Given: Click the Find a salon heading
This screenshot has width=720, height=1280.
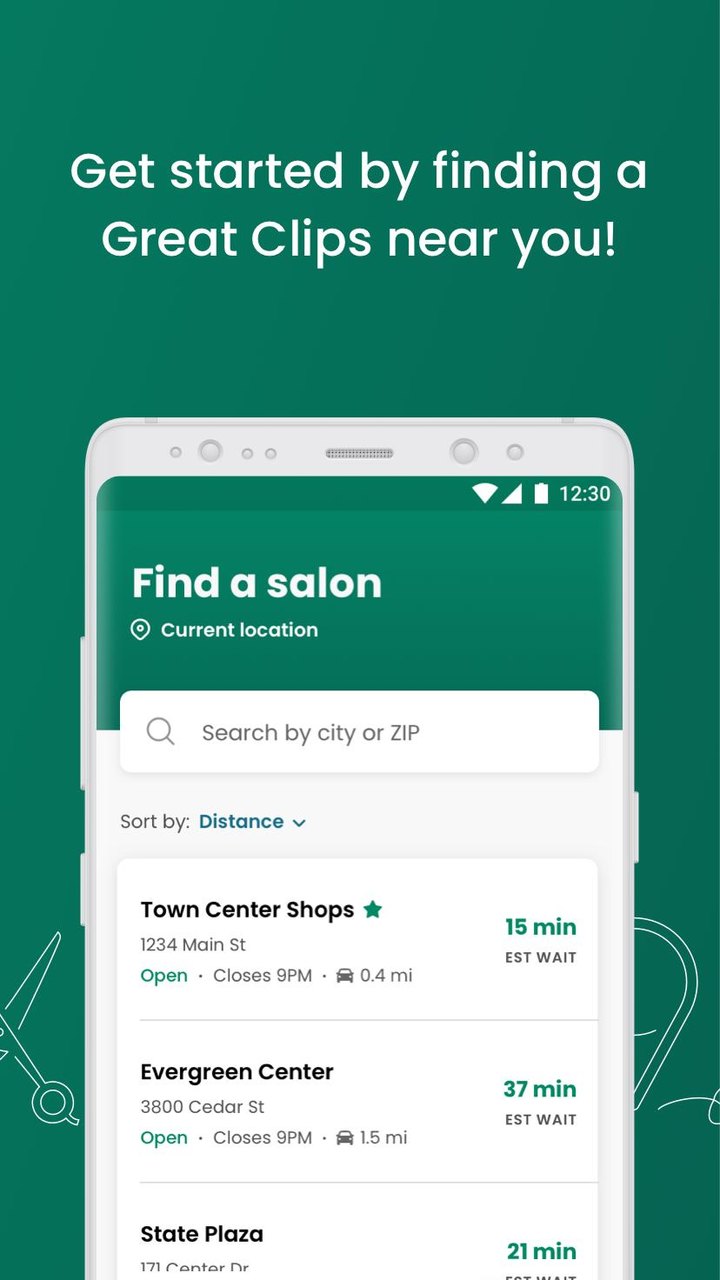Looking at the screenshot, I should pos(258,583).
